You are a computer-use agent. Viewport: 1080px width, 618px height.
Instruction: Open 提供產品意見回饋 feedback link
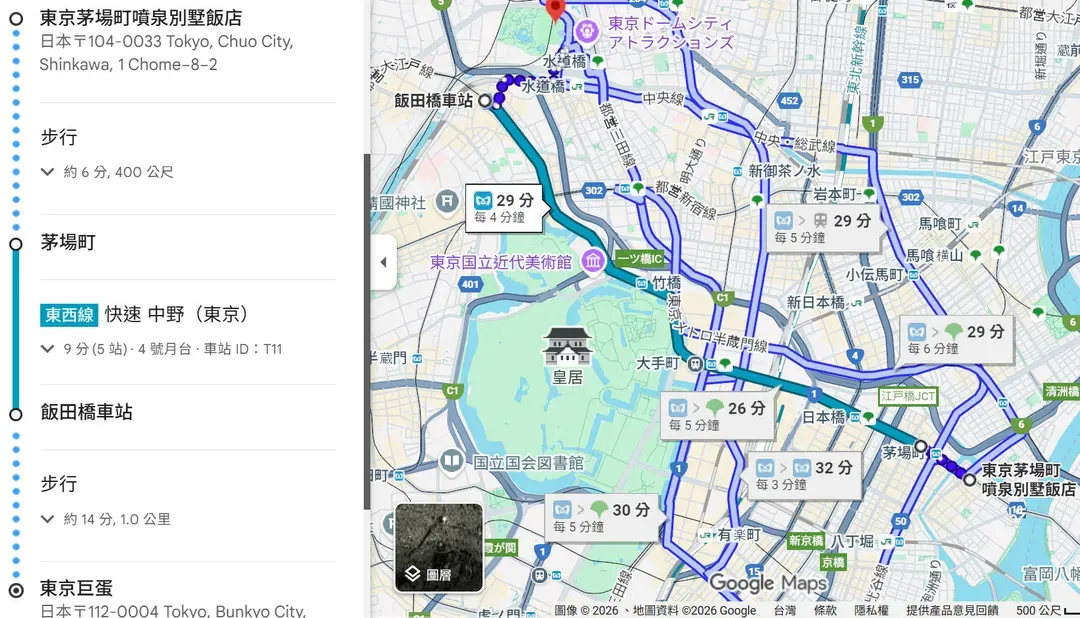pos(952,610)
